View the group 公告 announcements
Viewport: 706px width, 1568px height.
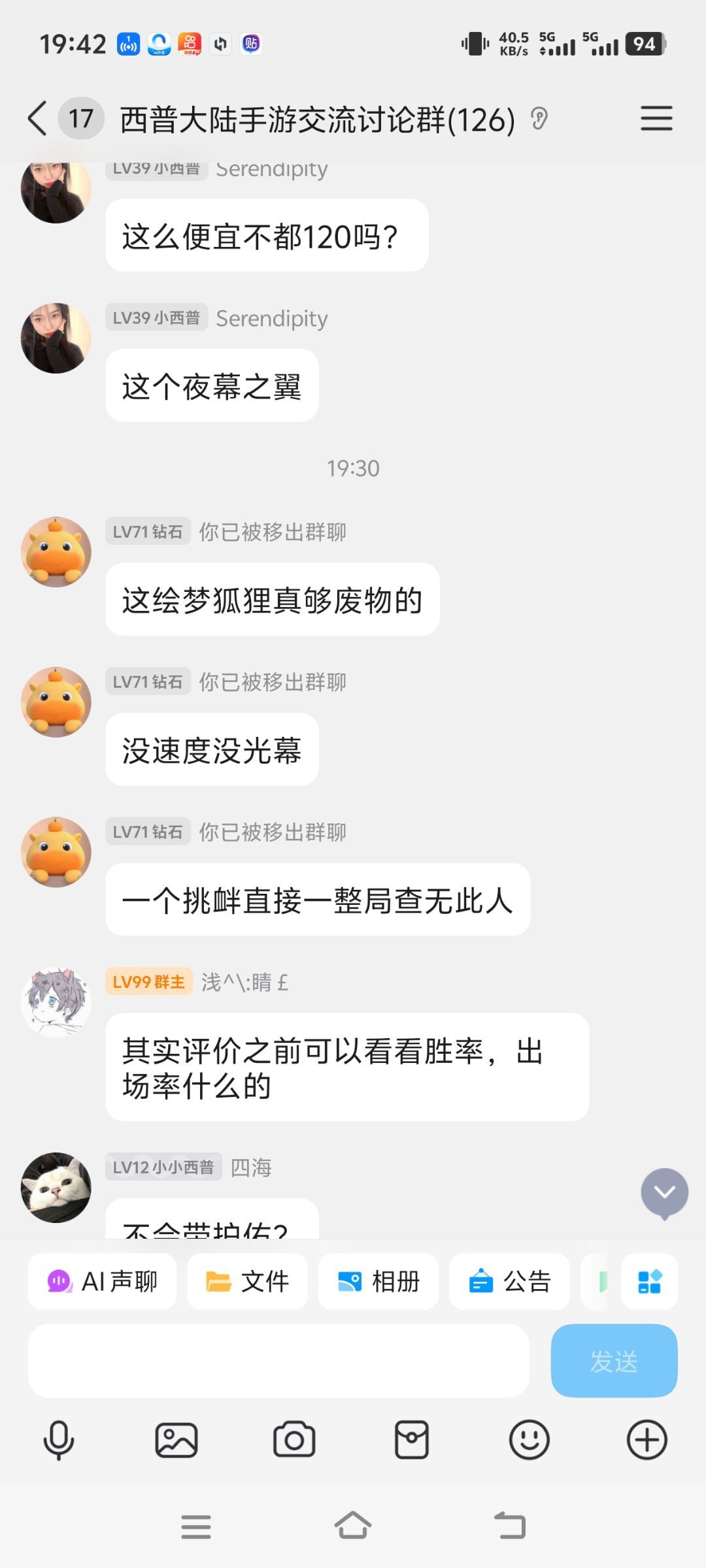pyautogui.click(x=510, y=1281)
